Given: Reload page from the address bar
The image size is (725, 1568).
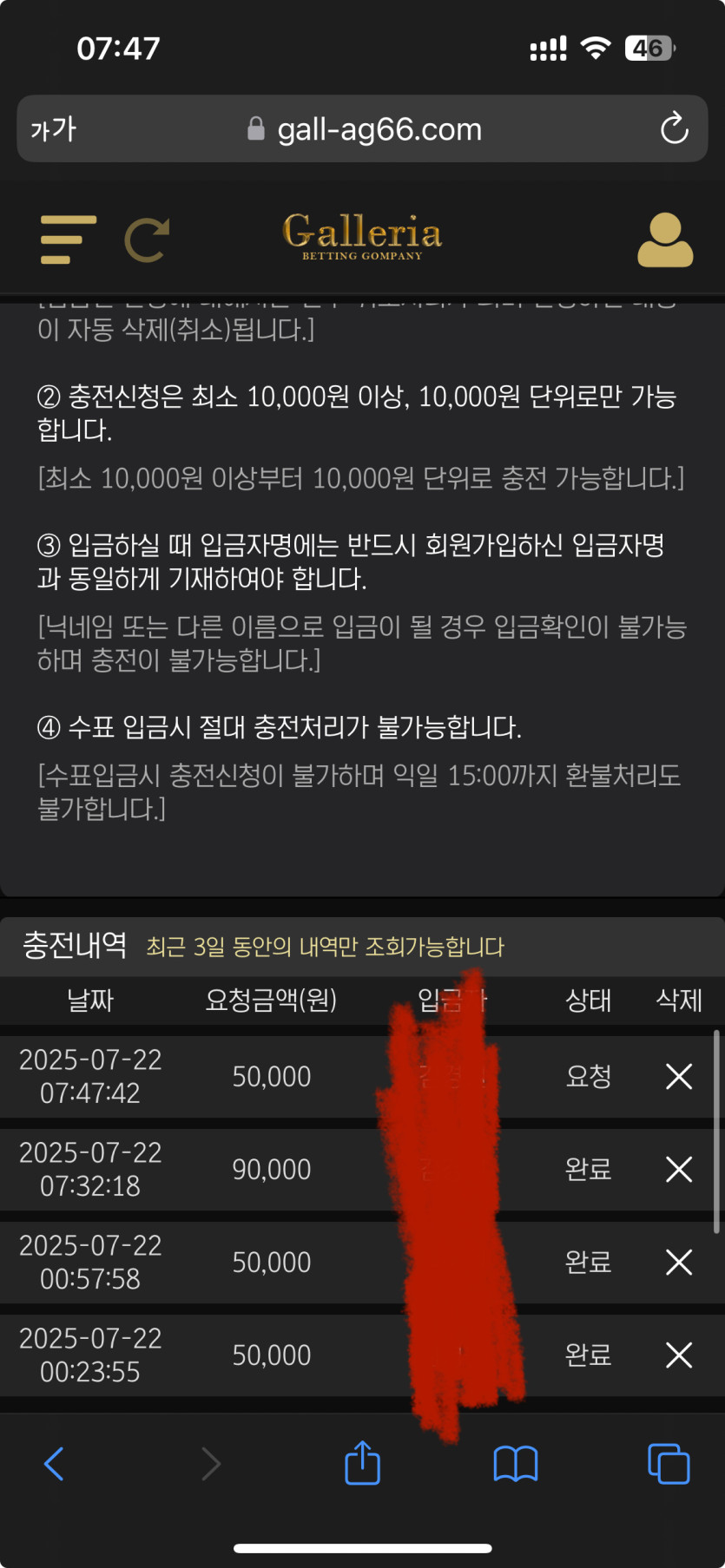Looking at the screenshot, I should pyautogui.click(x=674, y=129).
